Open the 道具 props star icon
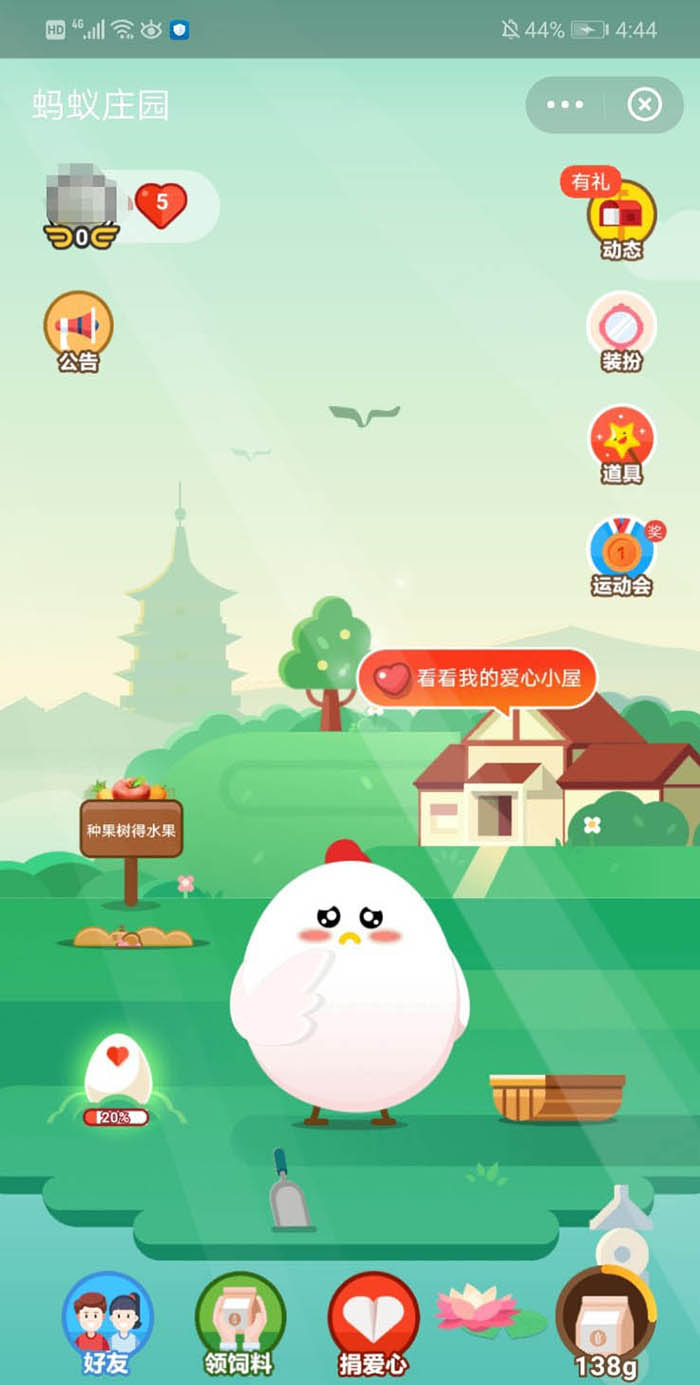 coord(621,444)
